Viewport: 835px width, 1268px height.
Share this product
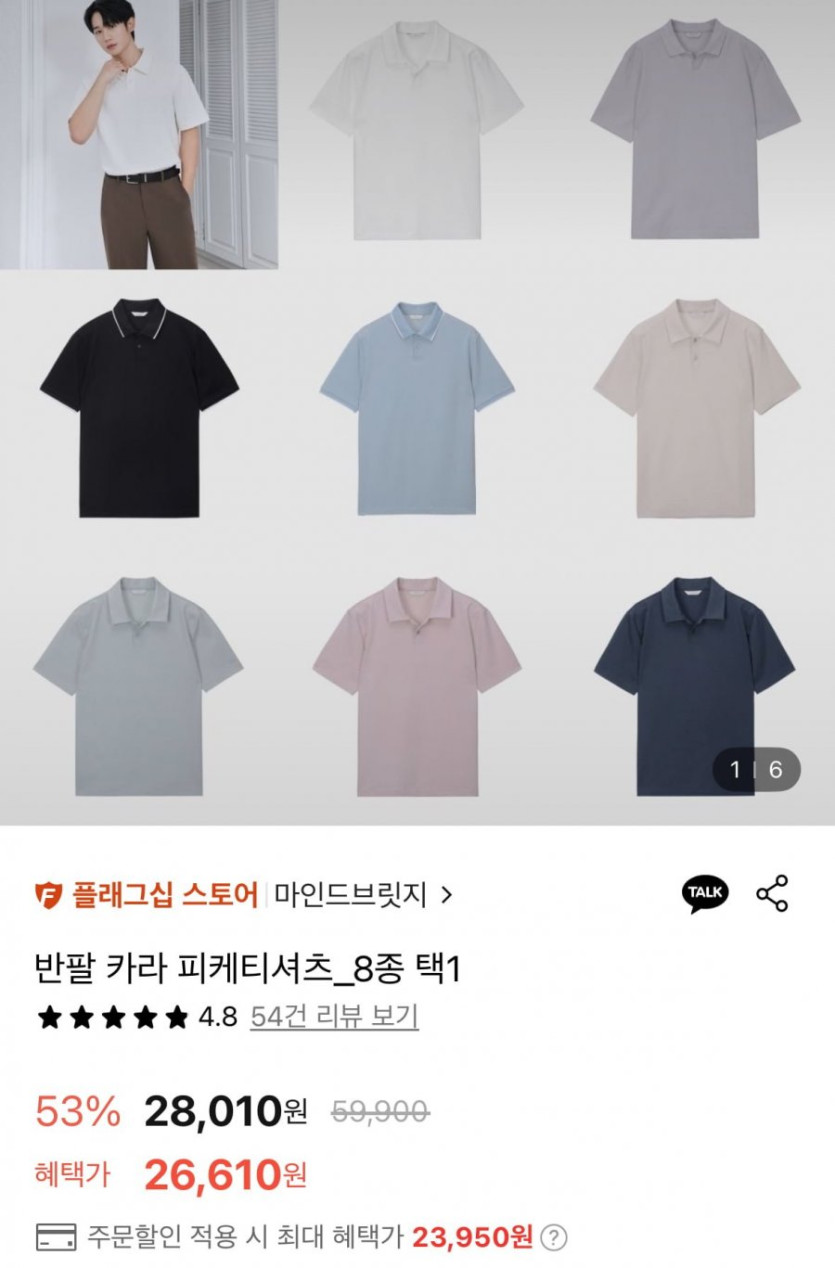(772, 893)
